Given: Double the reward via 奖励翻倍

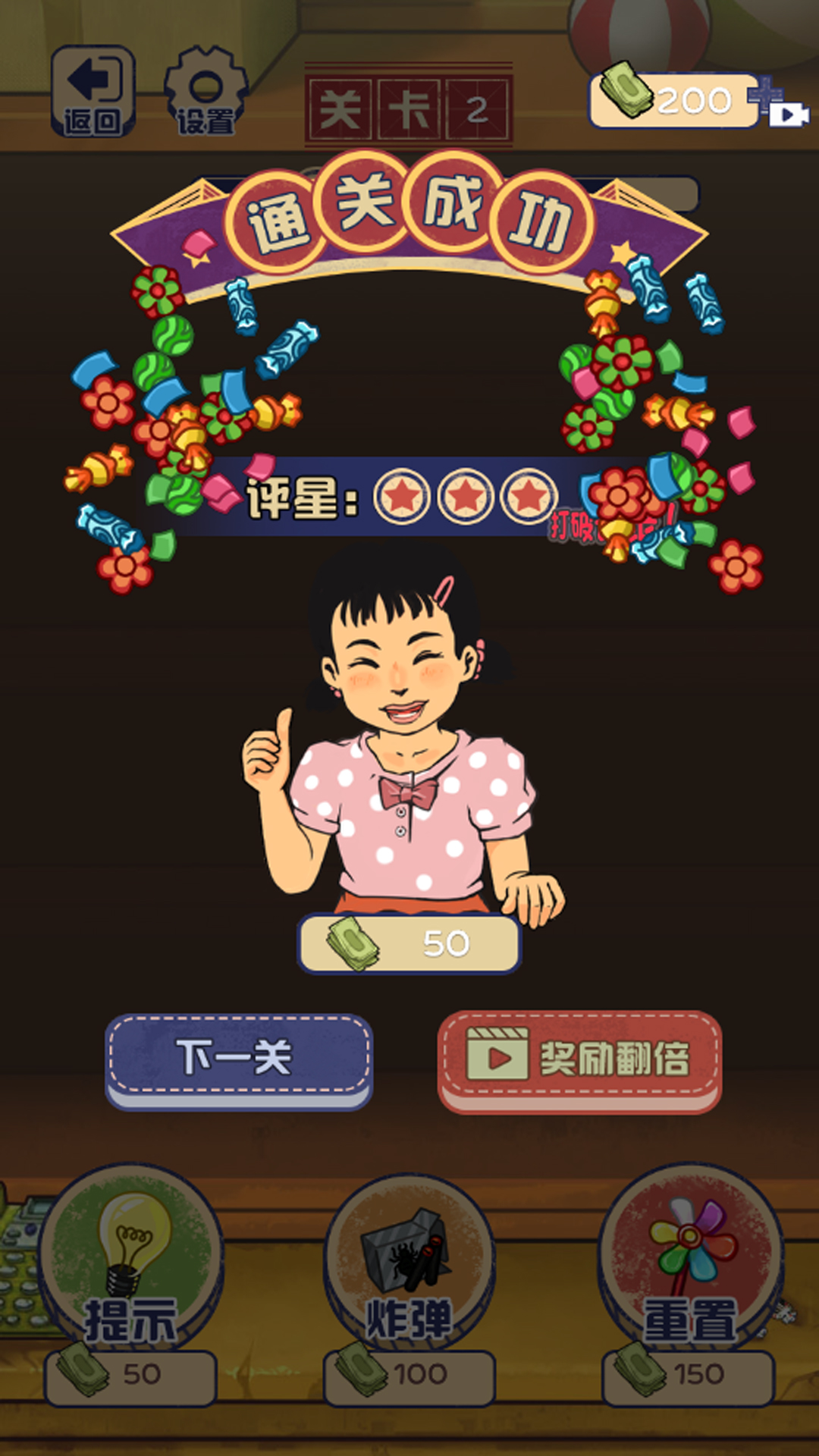Looking at the screenshot, I should (x=579, y=1060).
